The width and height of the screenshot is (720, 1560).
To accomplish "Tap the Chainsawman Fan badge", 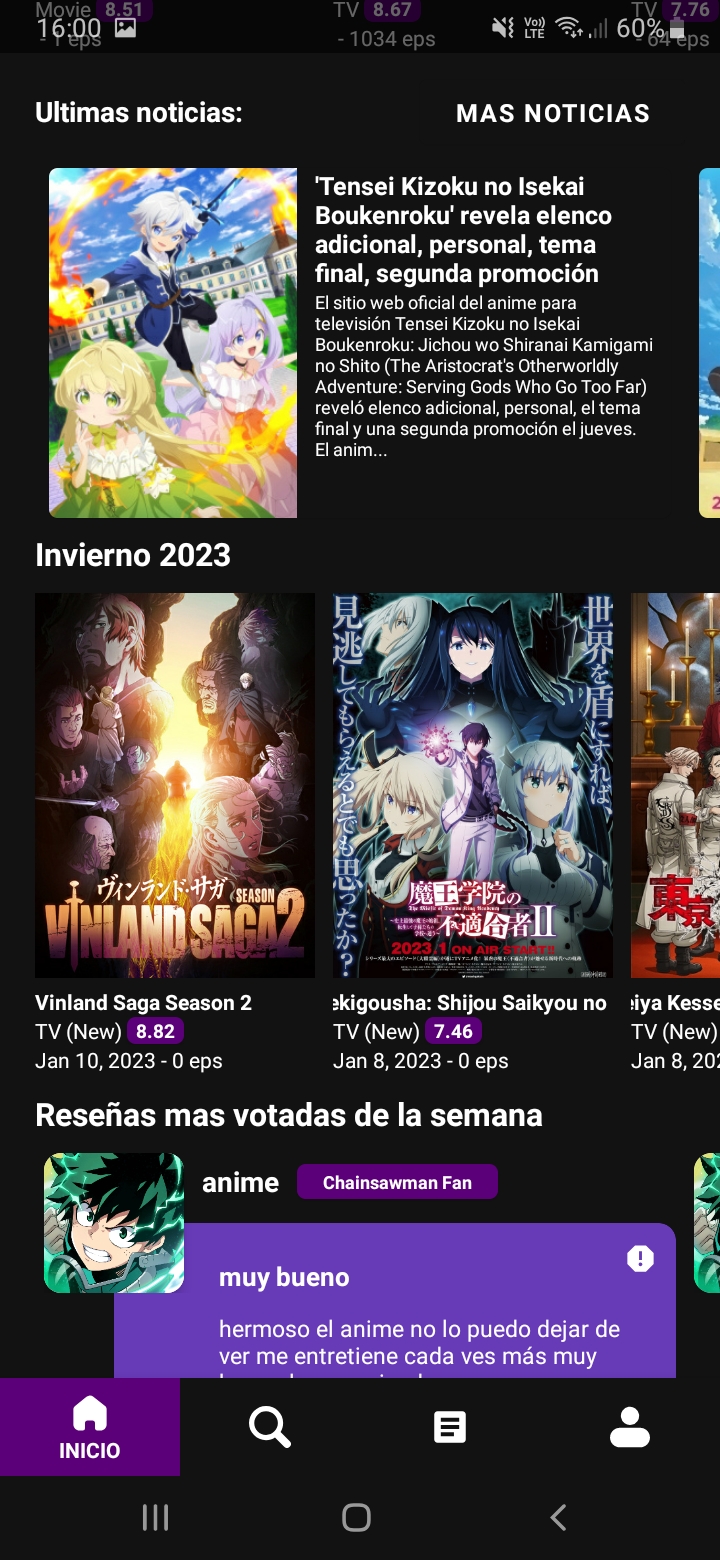I will click(397, 1182).
